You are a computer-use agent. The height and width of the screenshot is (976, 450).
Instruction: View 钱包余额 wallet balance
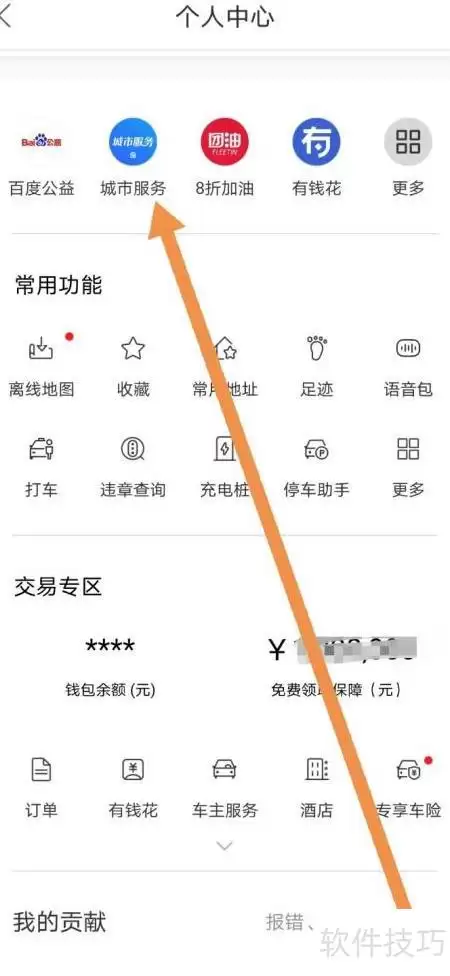click(111, 667)
